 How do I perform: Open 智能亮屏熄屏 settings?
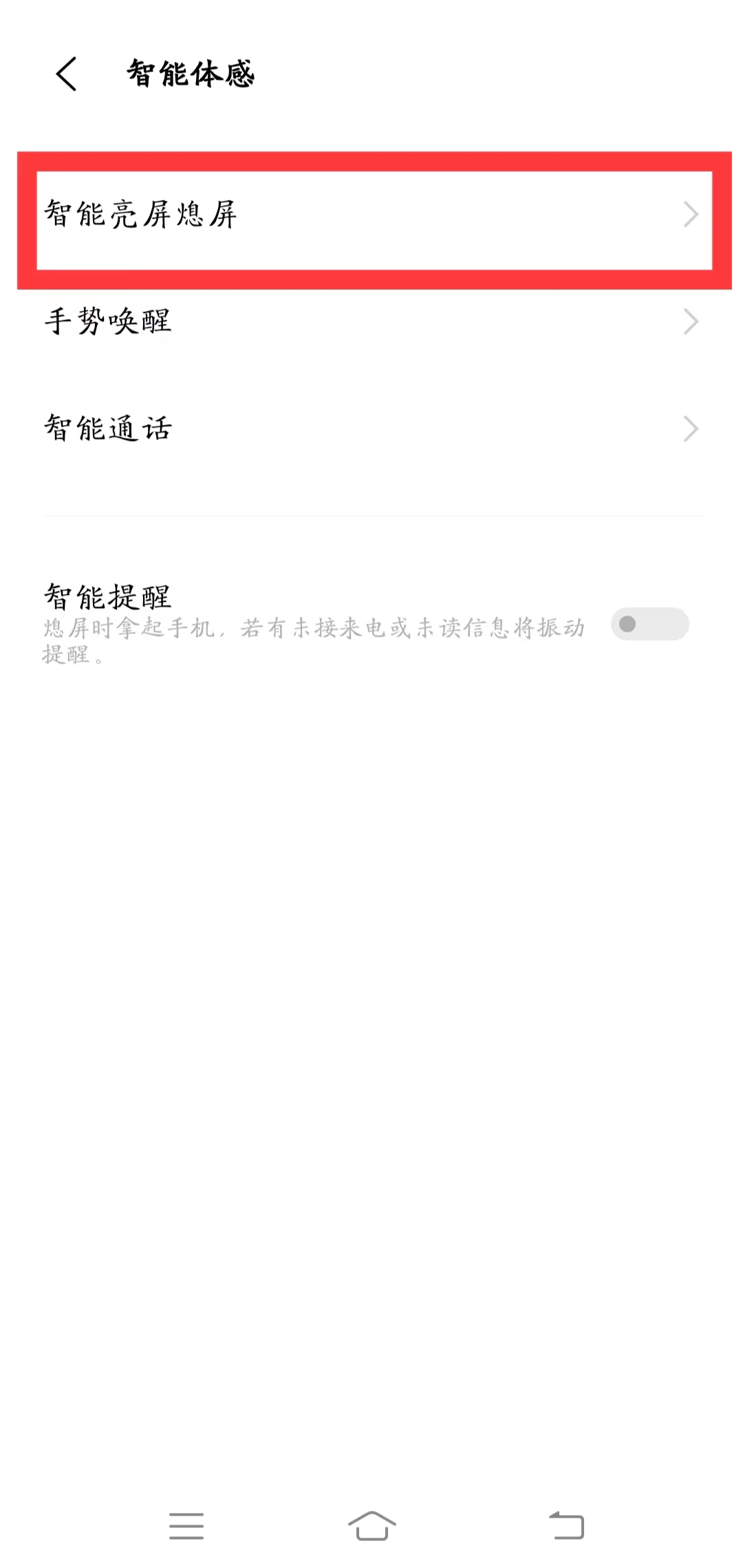(374, 215)
